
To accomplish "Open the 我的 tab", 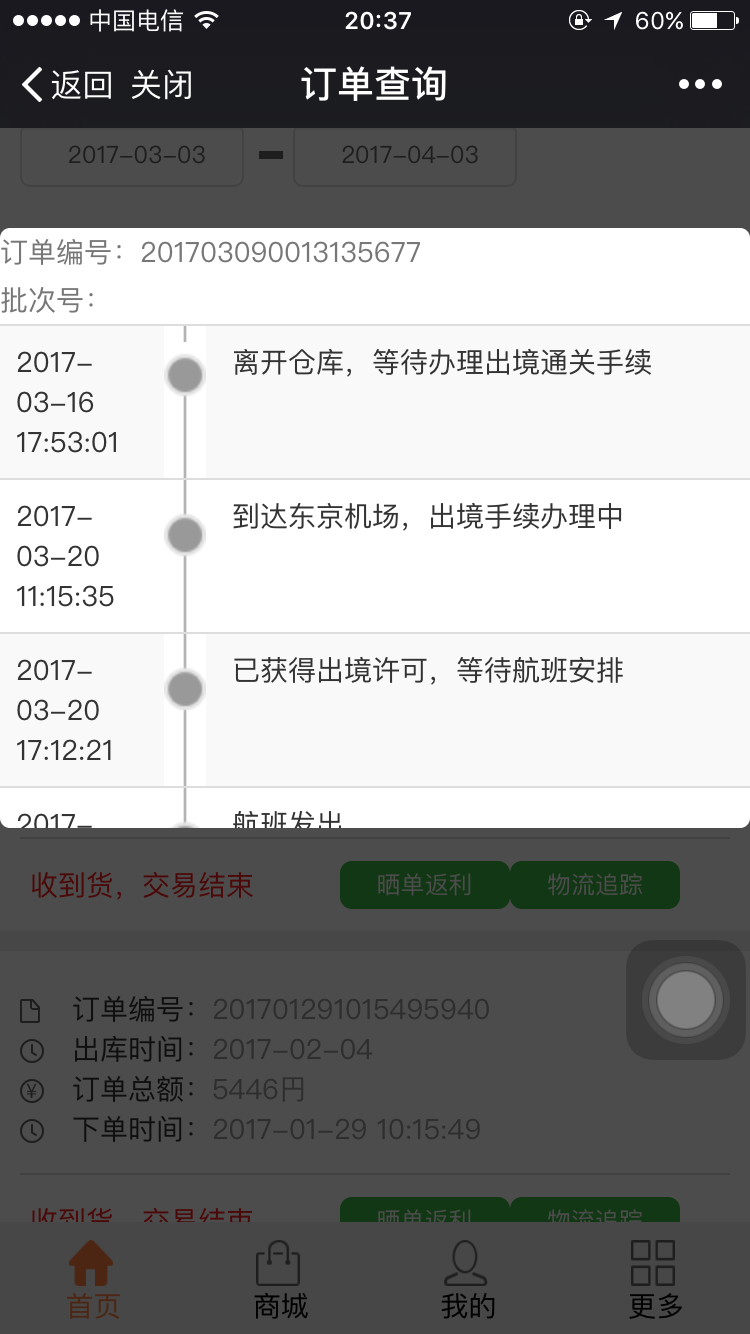I will 467,1279.
